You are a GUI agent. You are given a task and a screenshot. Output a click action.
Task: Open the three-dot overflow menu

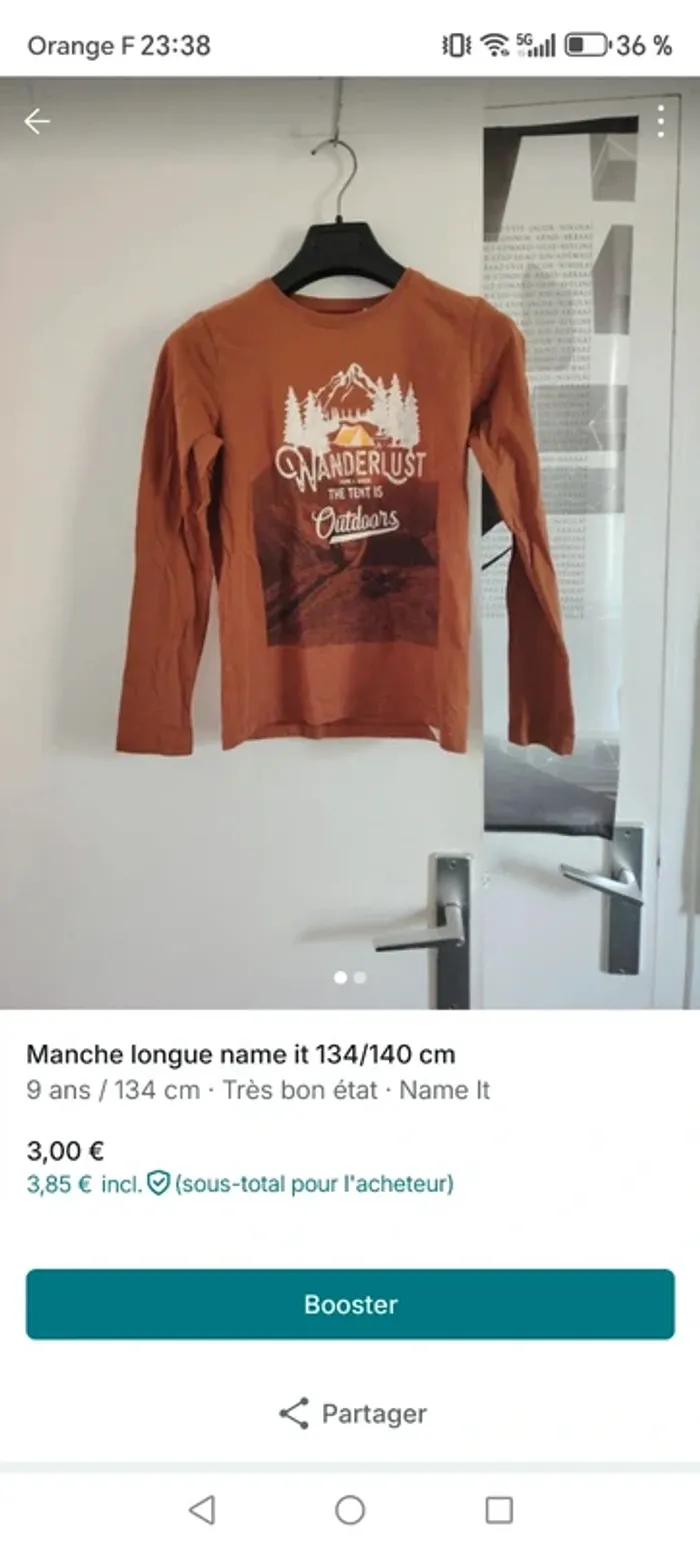tap(660, 121)
